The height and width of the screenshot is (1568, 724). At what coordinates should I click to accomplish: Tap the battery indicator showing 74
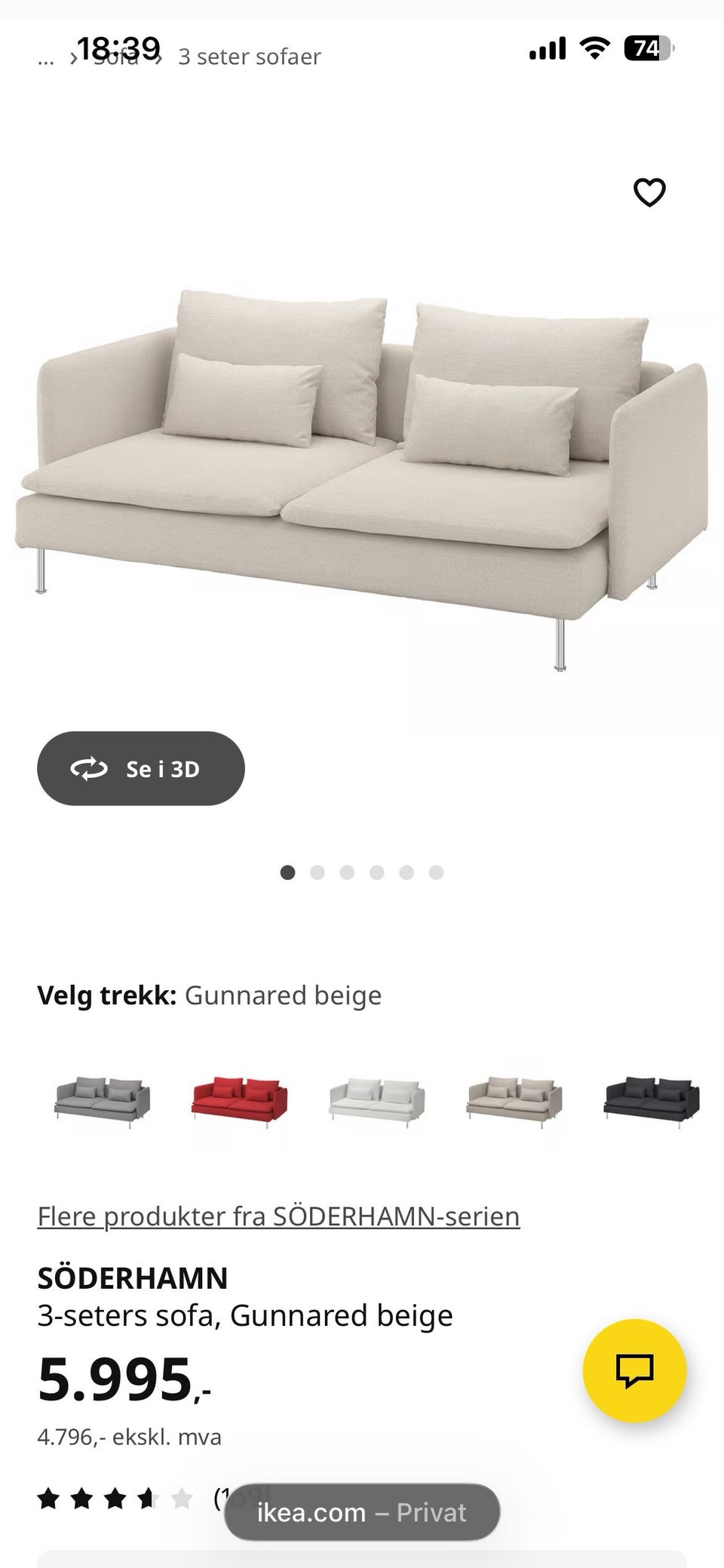coord(647,48)
